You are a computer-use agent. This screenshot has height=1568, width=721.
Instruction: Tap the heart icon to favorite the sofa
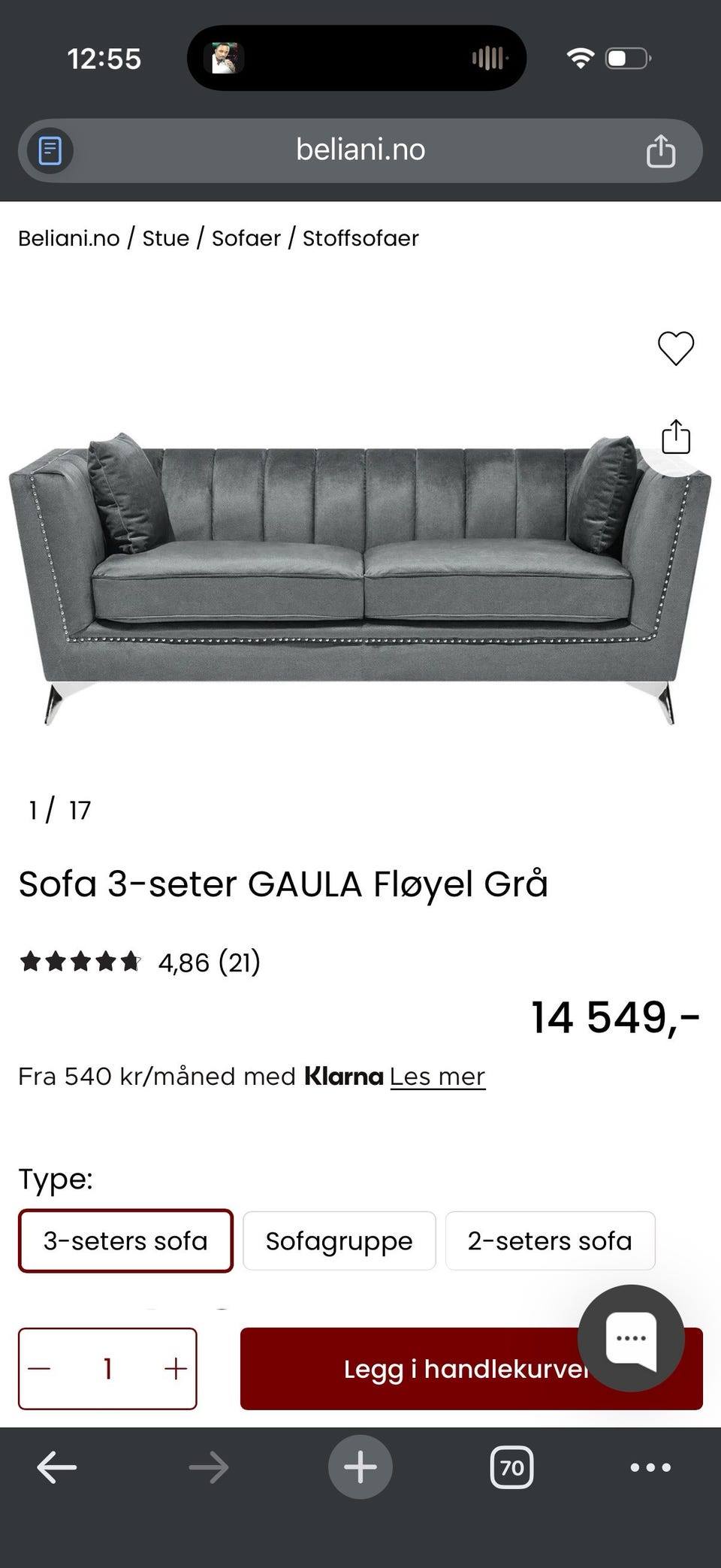coord(675,348)
